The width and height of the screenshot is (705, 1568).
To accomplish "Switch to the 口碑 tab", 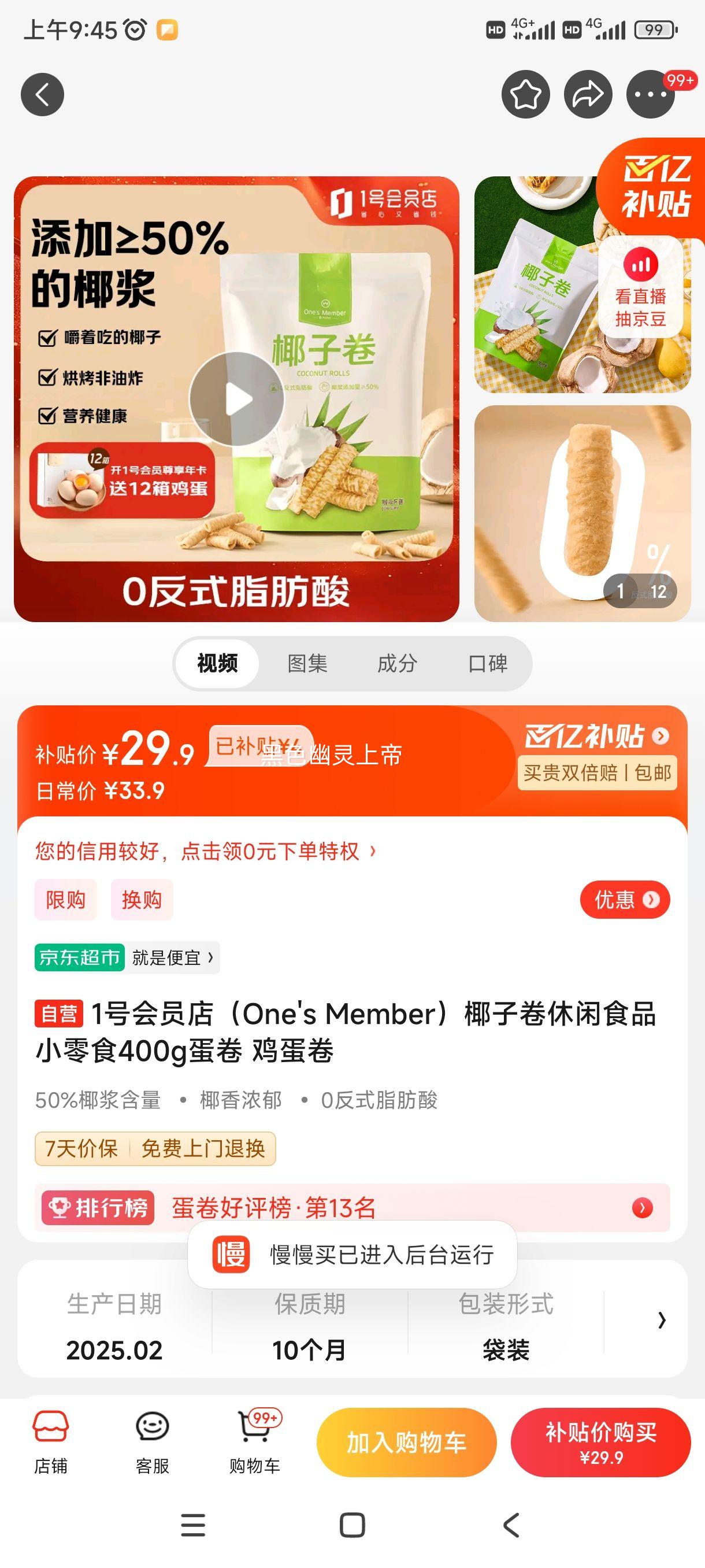I will (x=487, y=664).
